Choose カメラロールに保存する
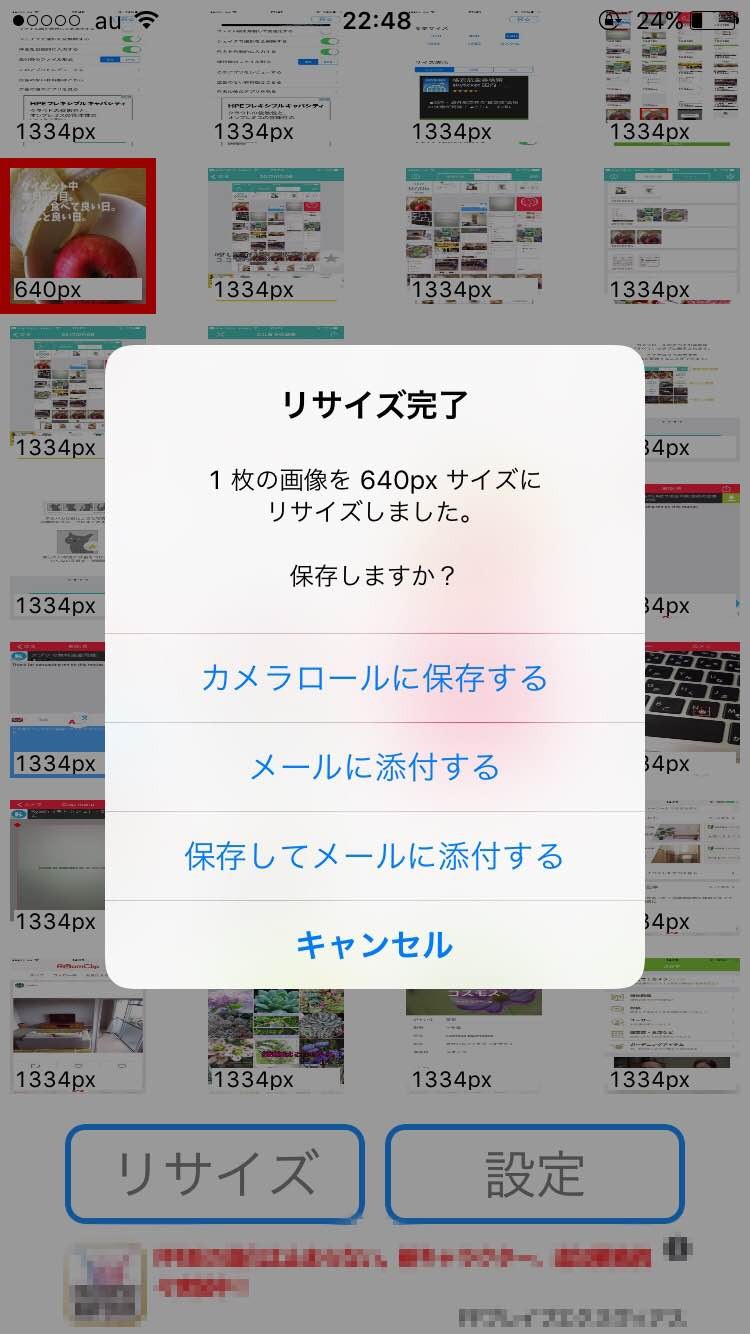Screen dimensions: 750x1334 [x=374, y=678]
